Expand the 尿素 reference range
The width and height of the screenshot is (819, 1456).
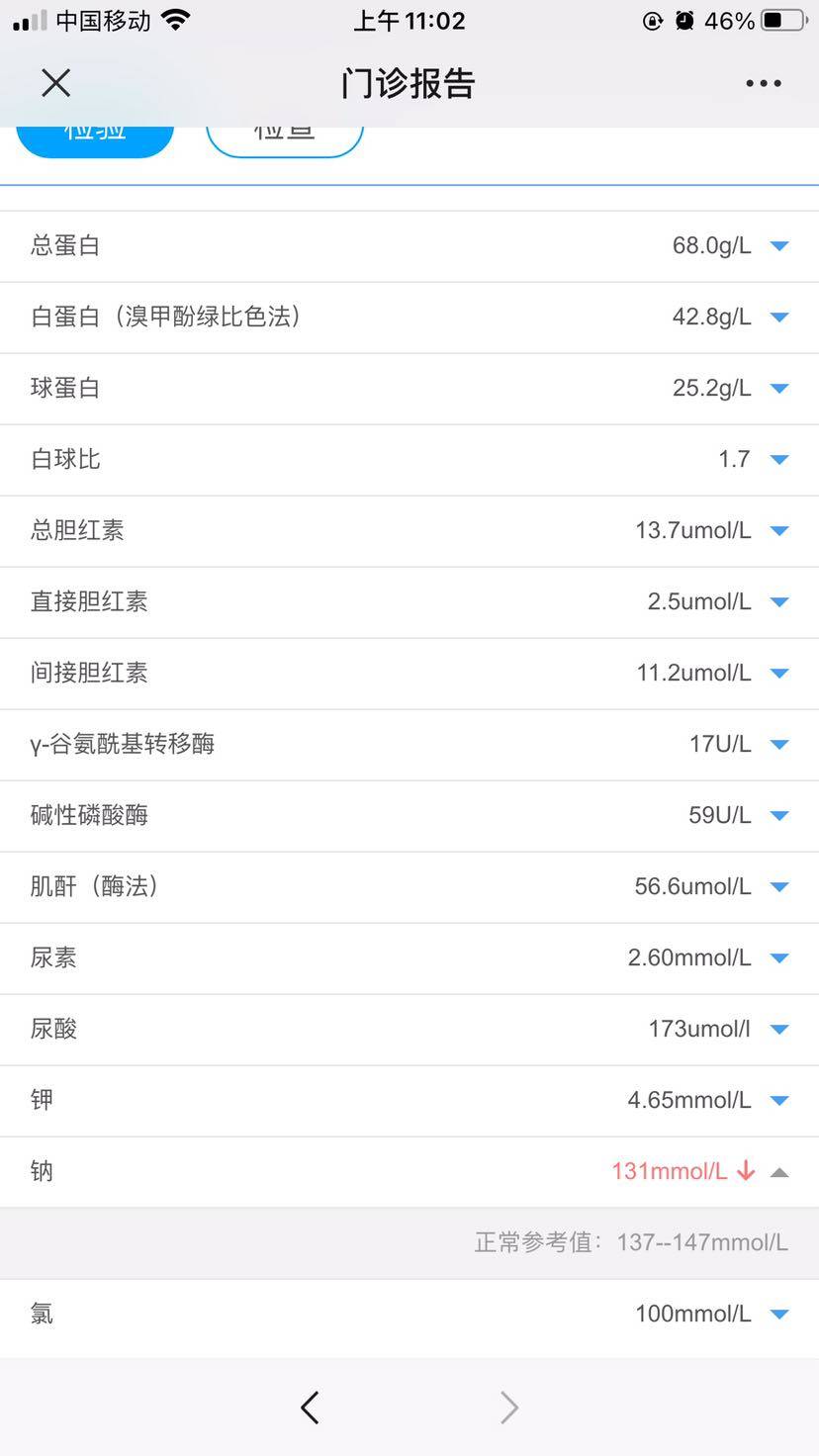click(778, 958)
